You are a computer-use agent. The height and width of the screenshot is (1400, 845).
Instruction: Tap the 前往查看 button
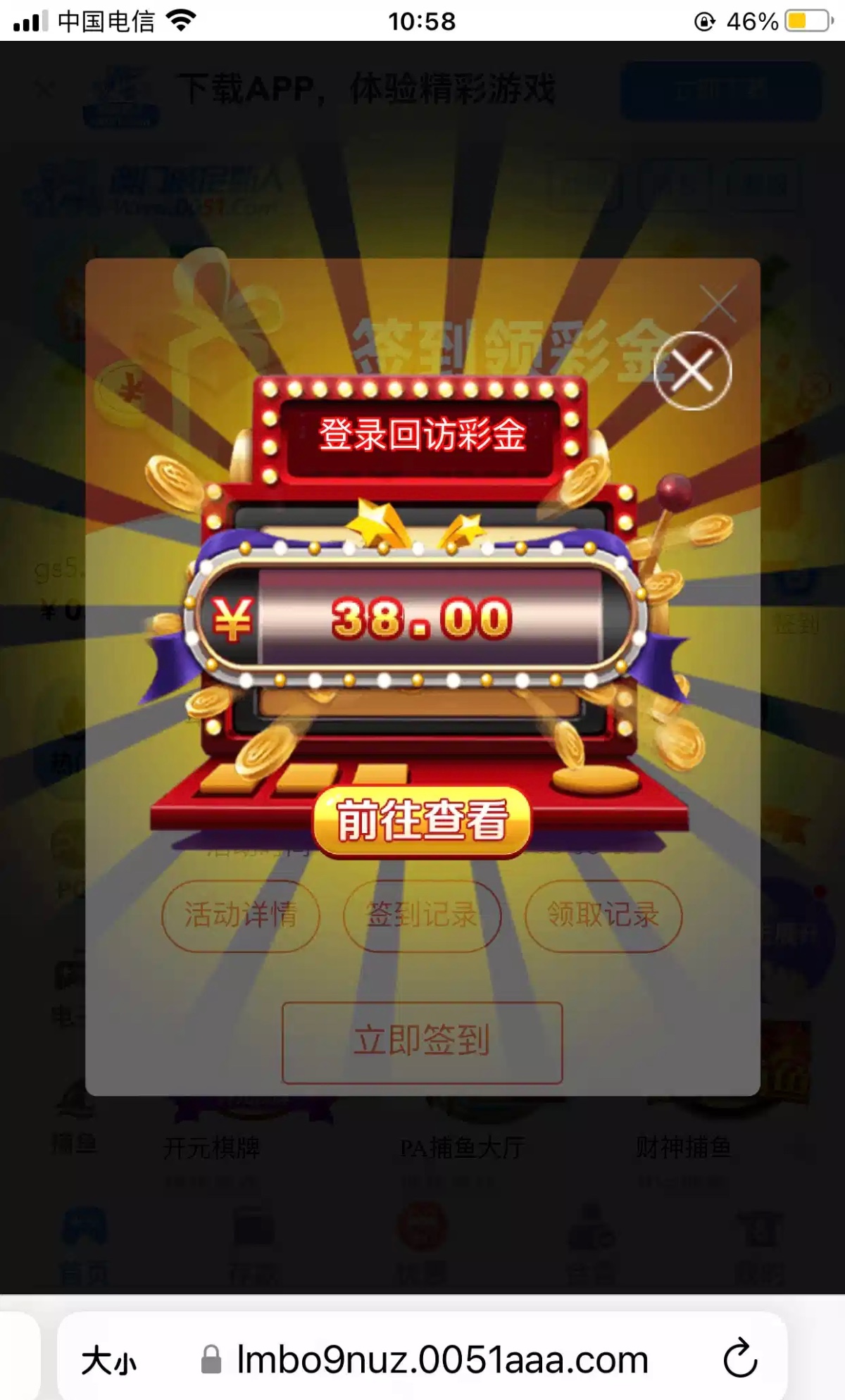pyautogui.click(x=422, y=820)
